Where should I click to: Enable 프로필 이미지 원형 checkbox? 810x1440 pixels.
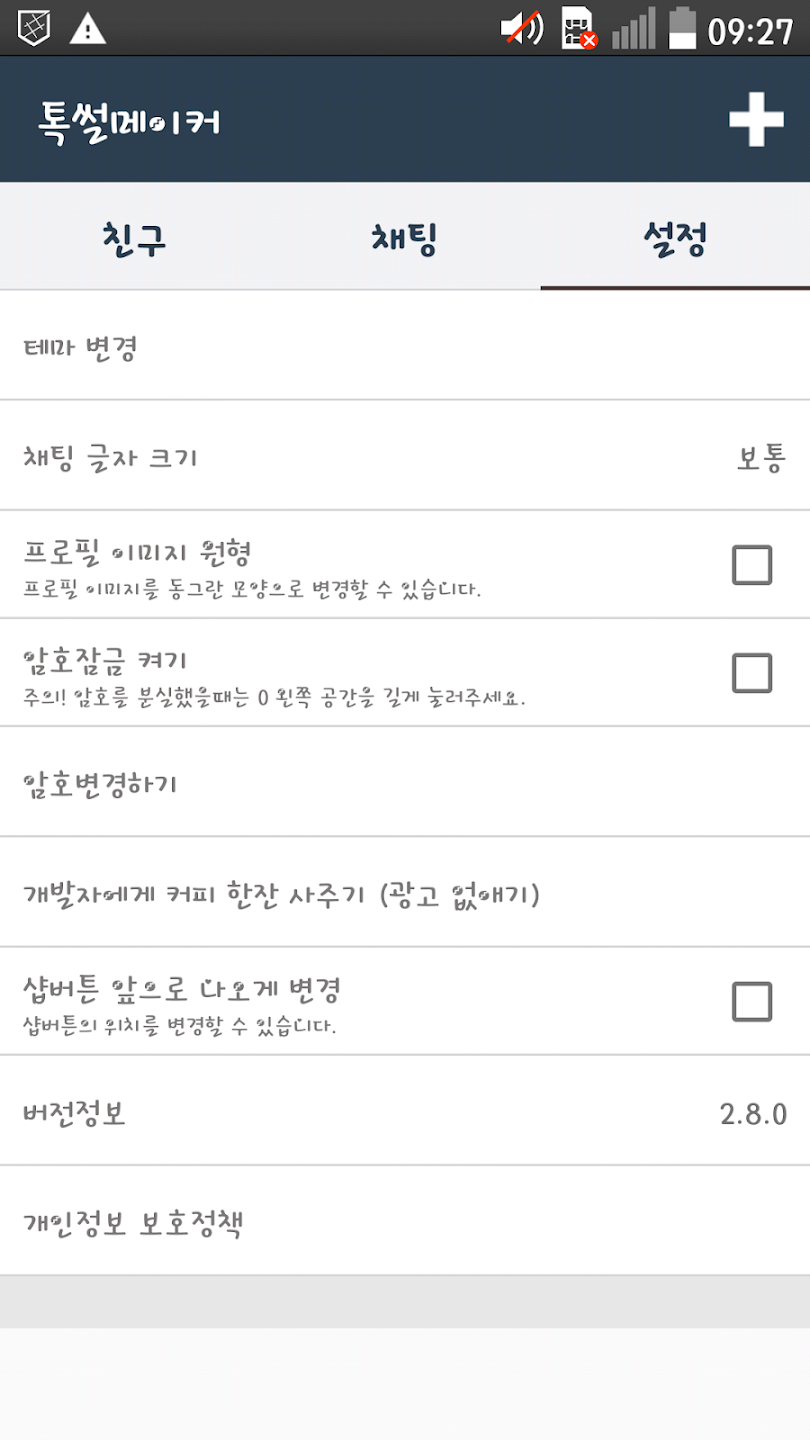pos(752,565)
